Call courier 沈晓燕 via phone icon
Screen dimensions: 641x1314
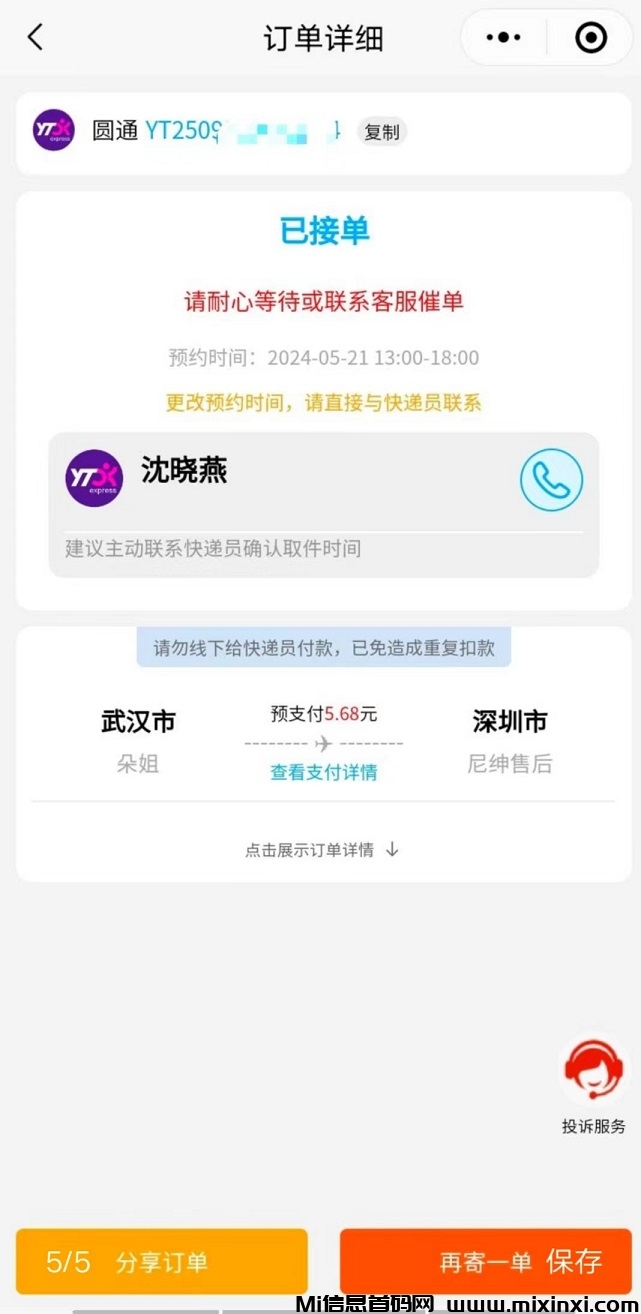point(550,480)
